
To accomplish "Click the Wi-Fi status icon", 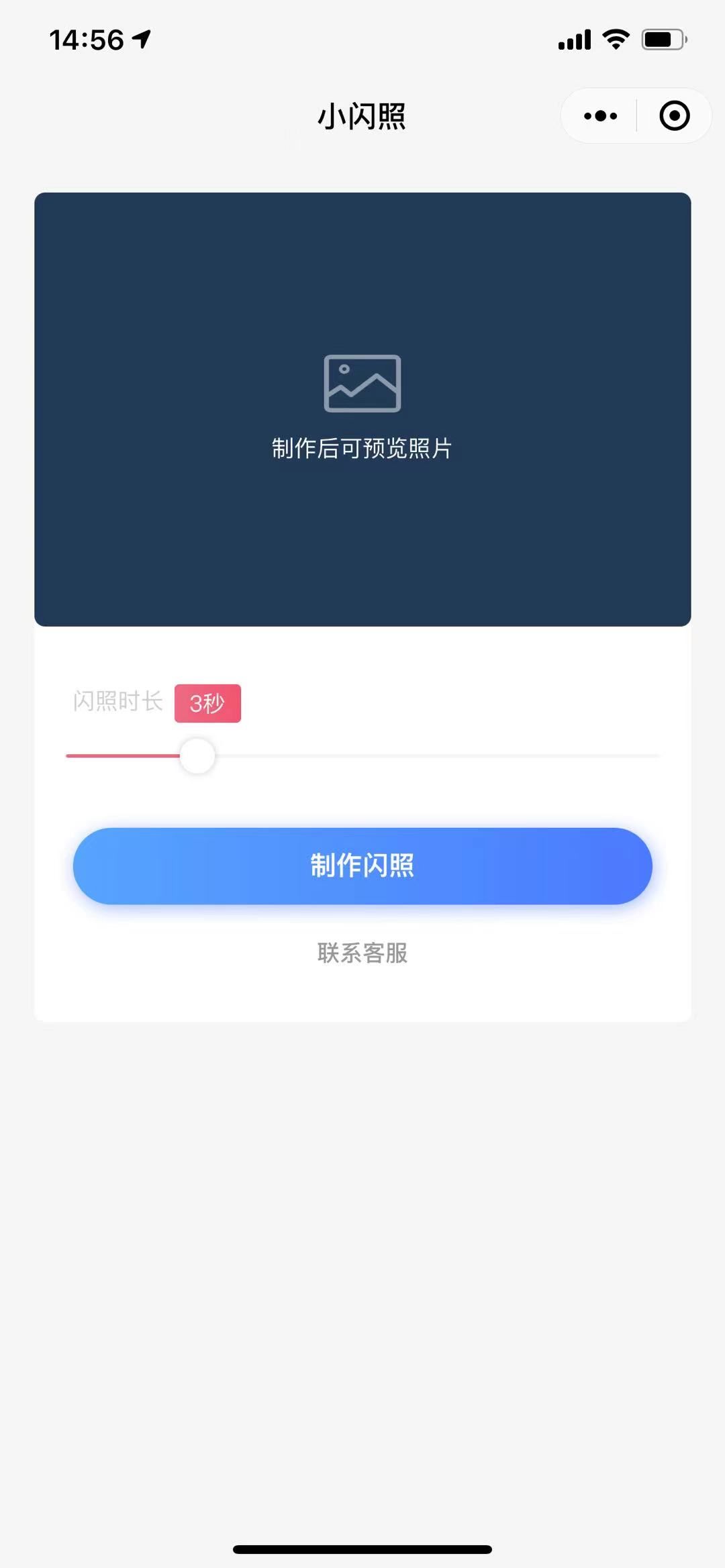I will tap(614, 39).
